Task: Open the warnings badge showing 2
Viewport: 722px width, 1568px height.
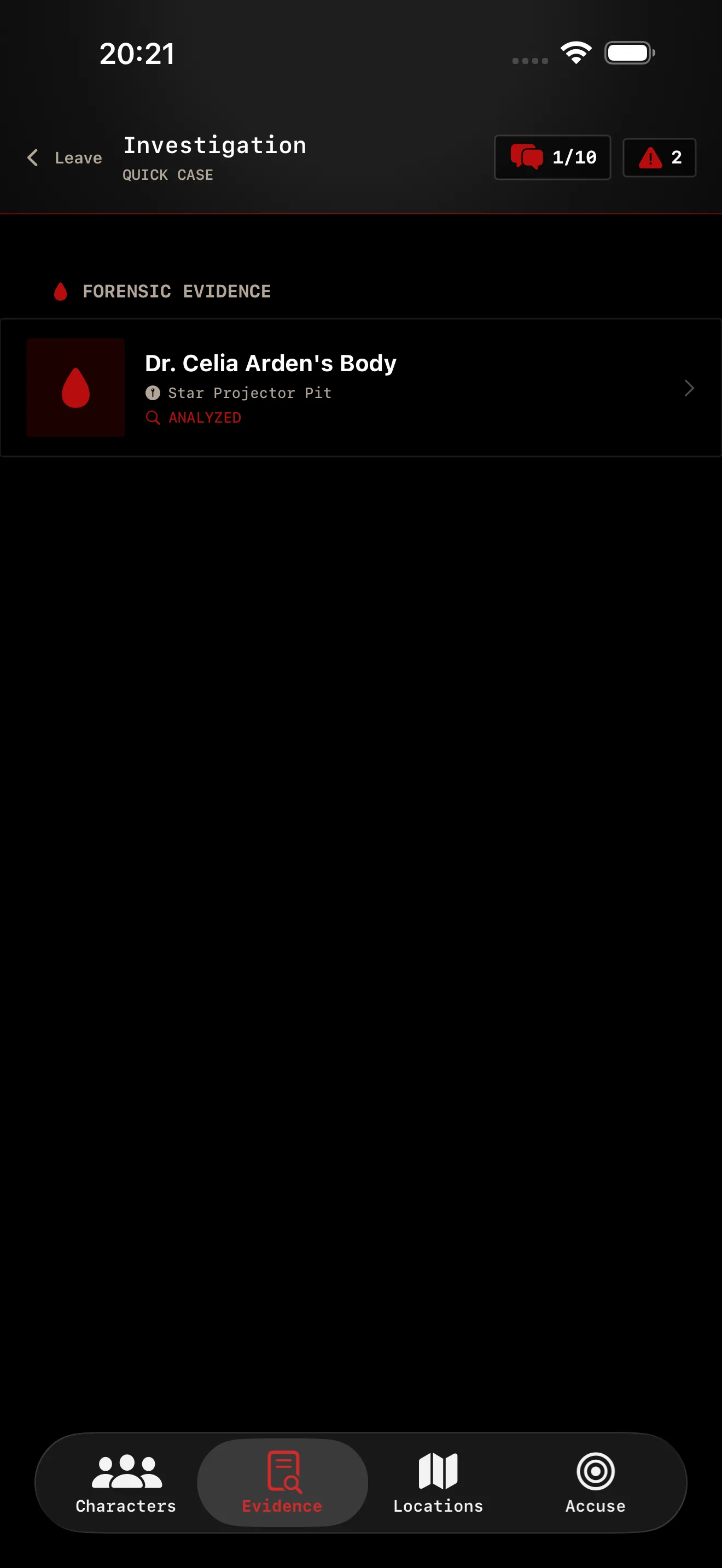Action: [x=659, y=157]
